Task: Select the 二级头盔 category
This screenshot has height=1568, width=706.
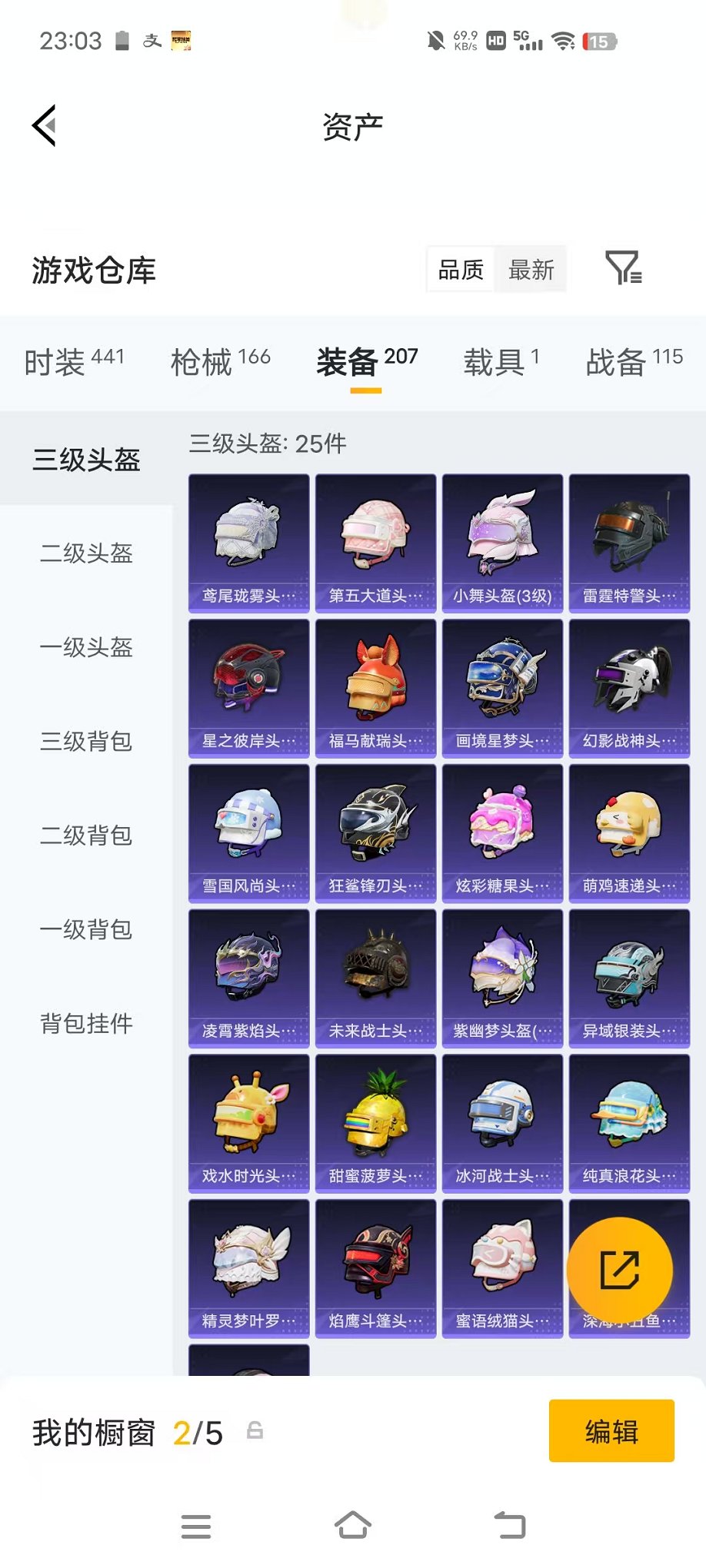Action: pyautogui.click(x=87, y=555)
